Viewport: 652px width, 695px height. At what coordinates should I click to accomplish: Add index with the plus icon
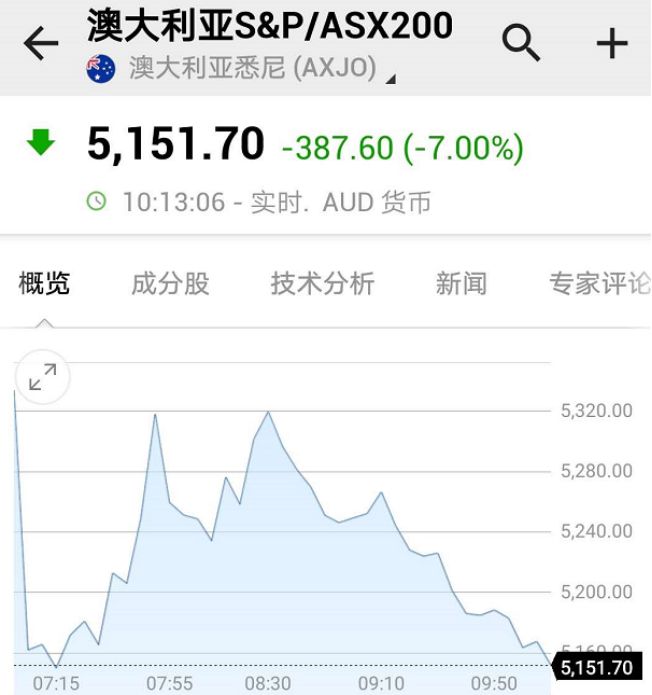611,44
